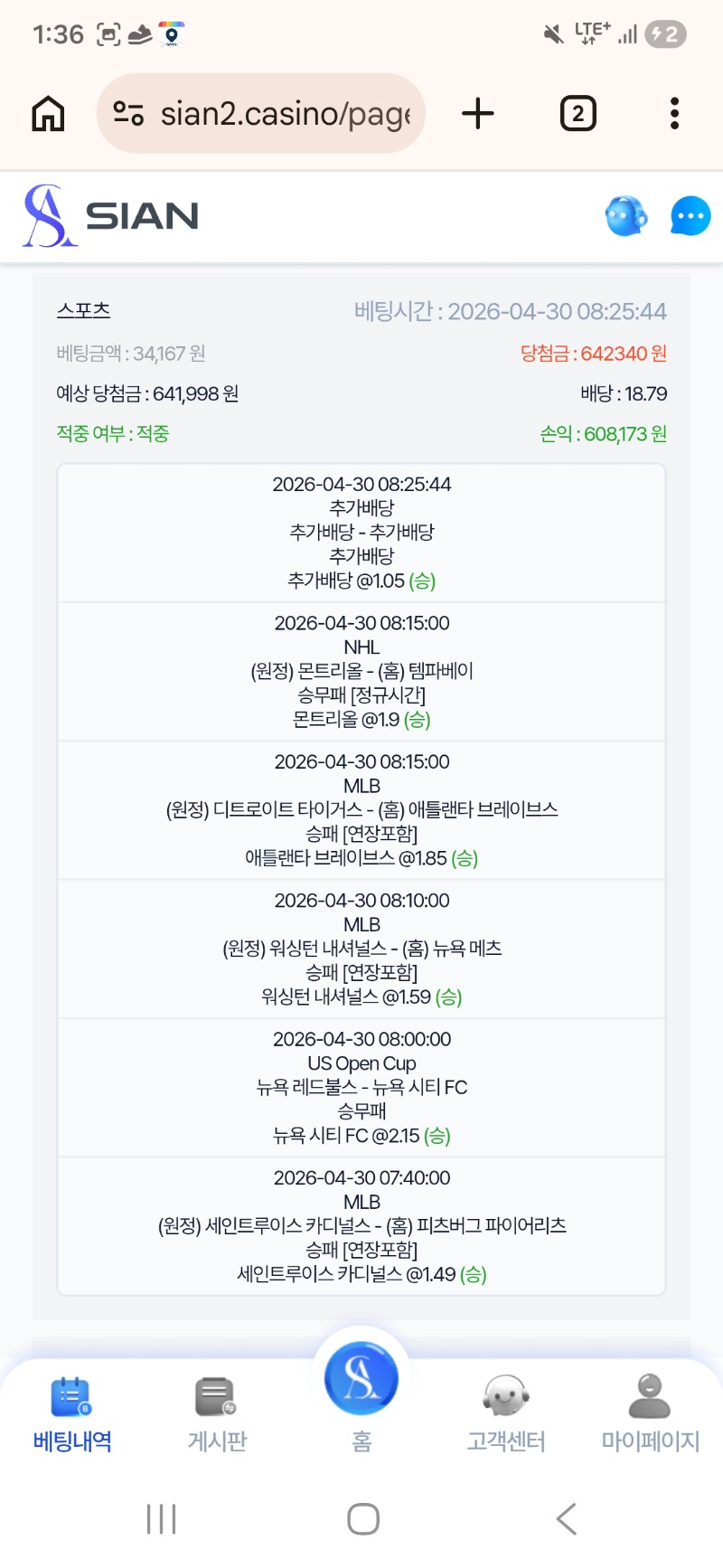Tap the site permissions chip in address bar
The image size is (723, 1568).
127,112
